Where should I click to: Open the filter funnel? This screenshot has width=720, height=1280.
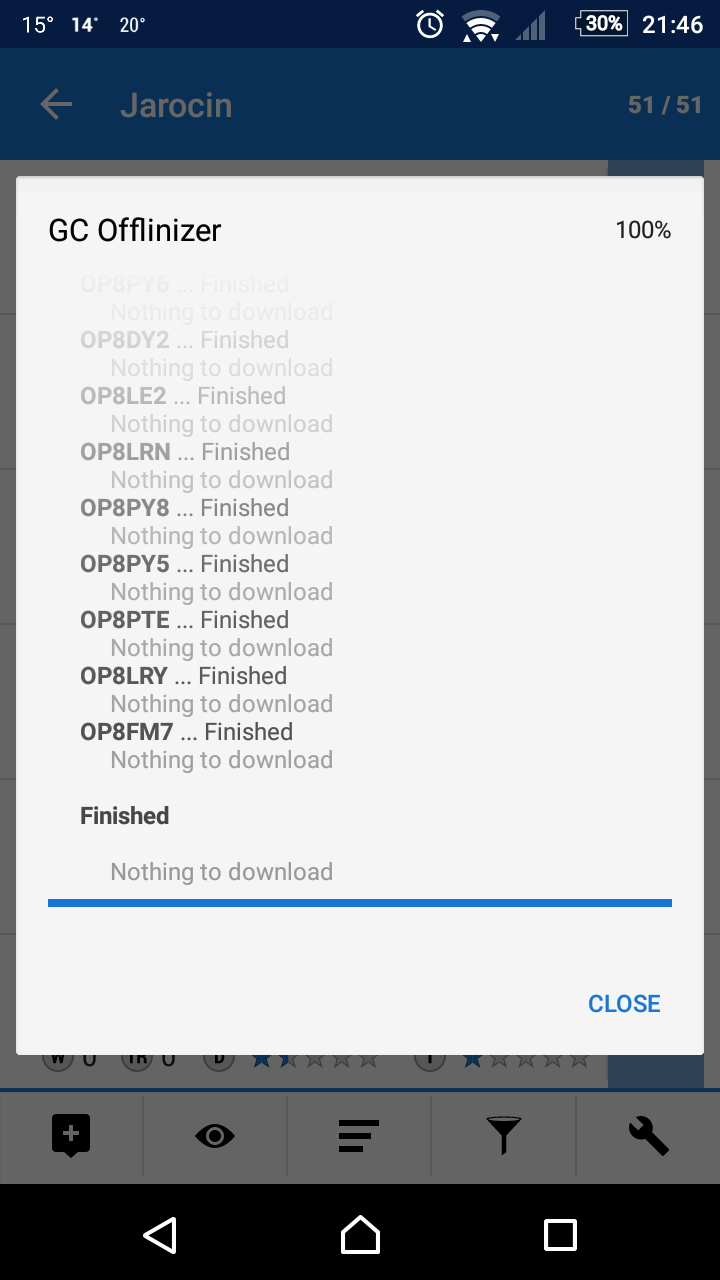(504, 1136)
